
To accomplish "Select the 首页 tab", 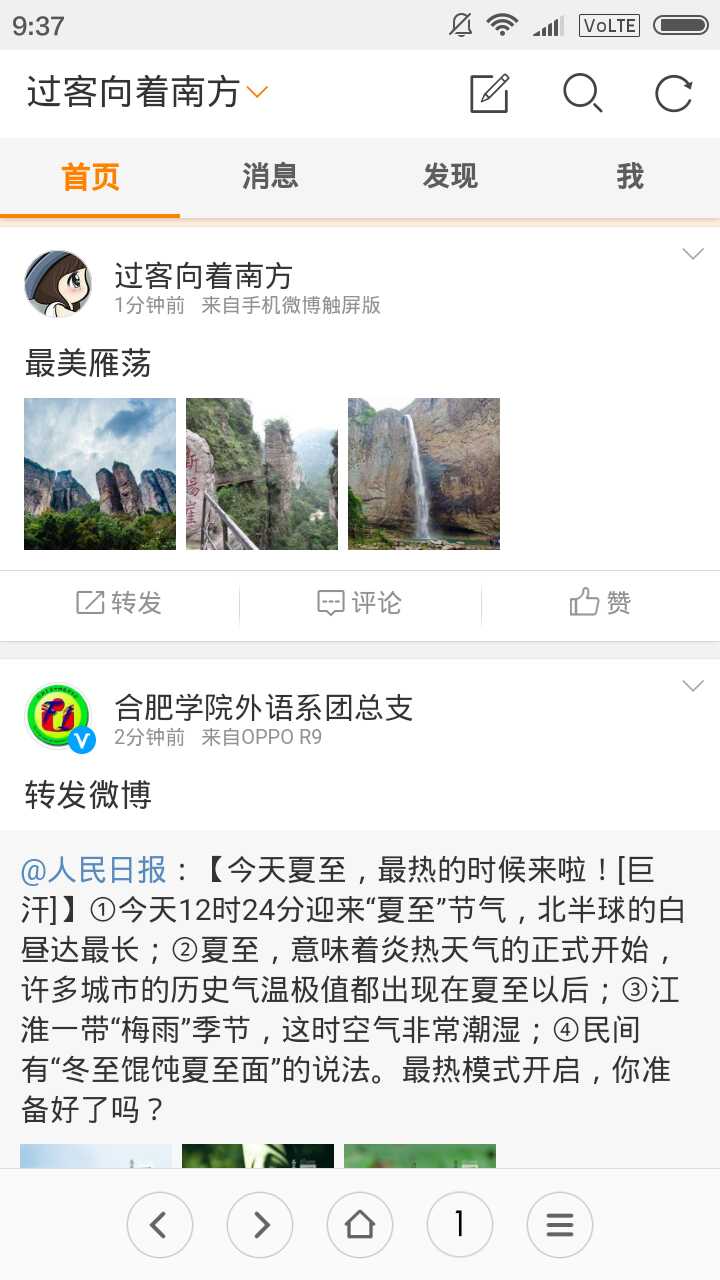I will tap(90, 177).
